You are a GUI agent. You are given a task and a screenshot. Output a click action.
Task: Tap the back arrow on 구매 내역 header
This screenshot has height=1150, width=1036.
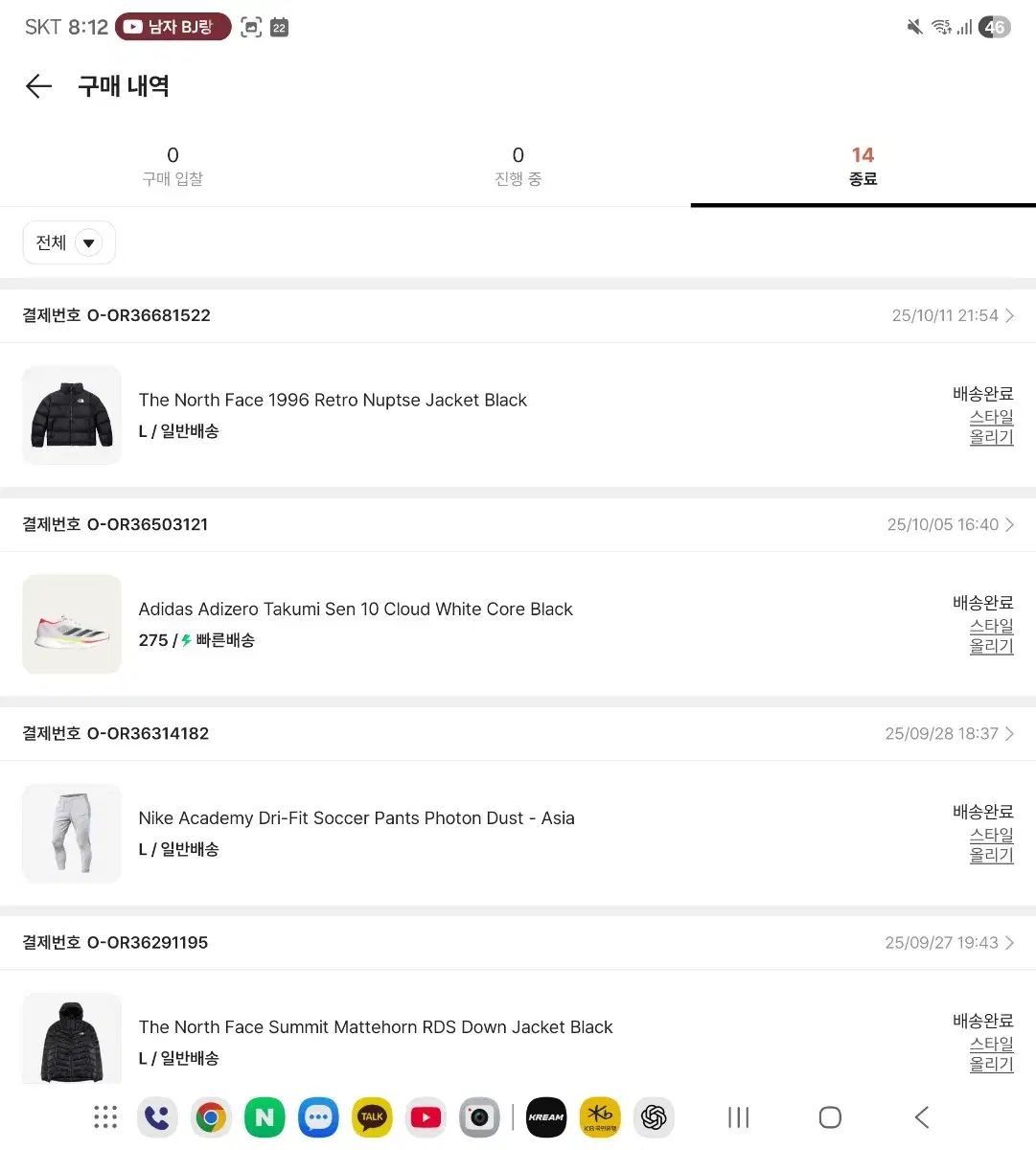(38, 86)
